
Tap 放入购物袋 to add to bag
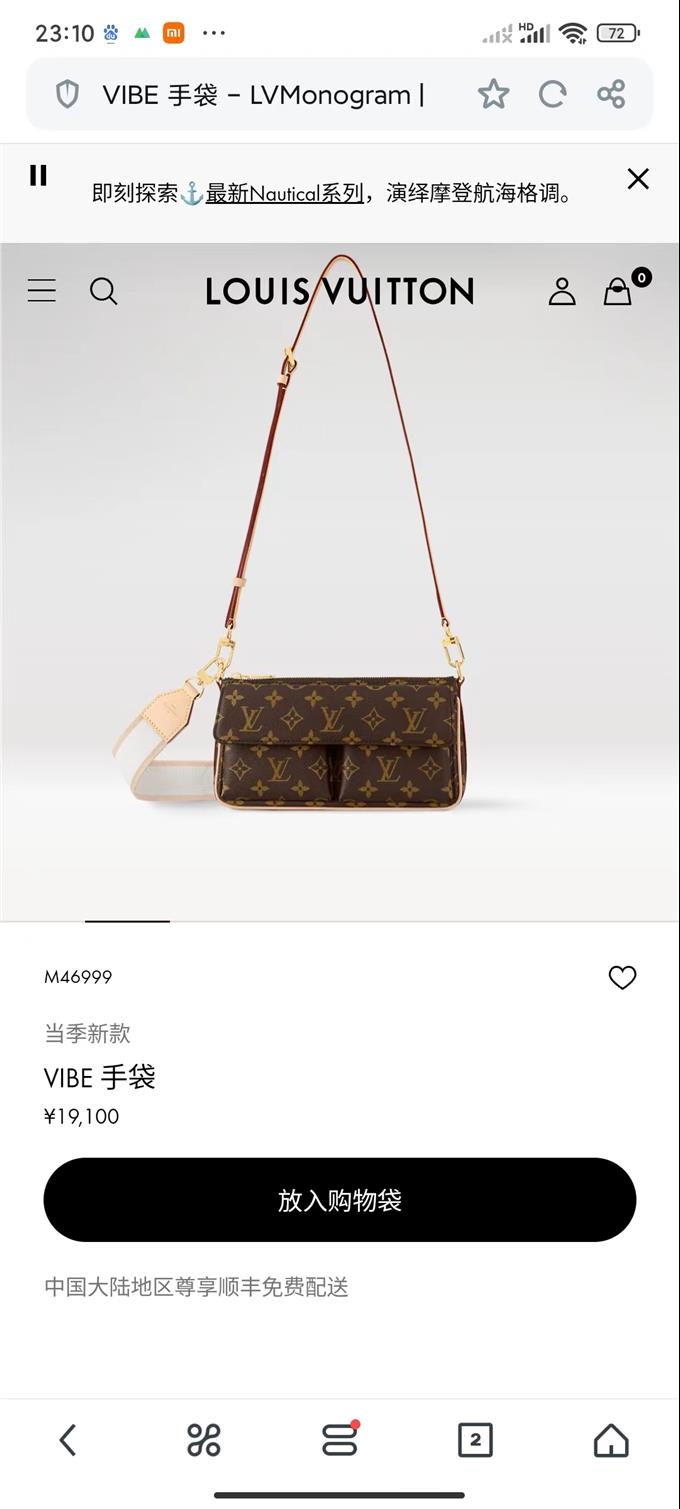pyautogui.click(x=340, y=1200)
